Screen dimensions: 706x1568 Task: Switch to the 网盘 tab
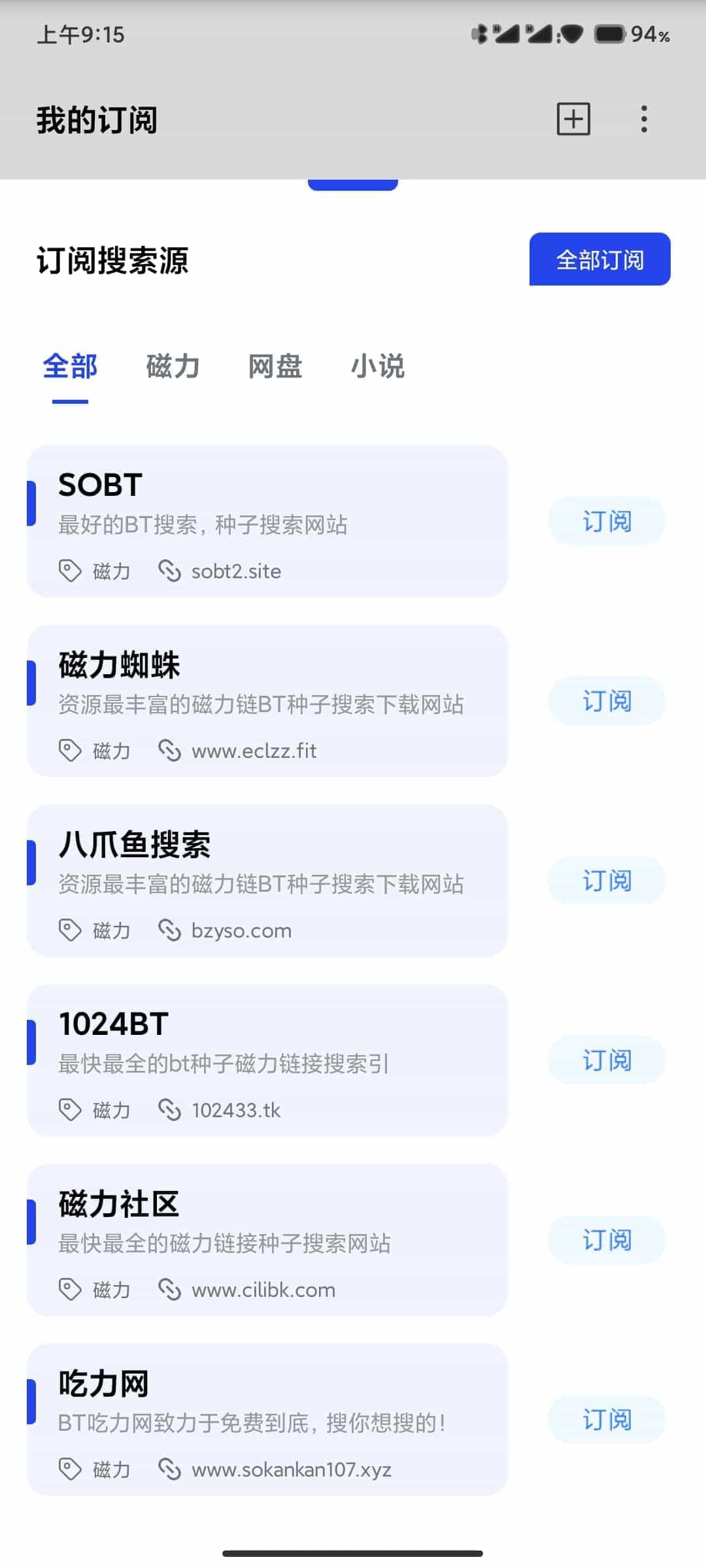(275, 367)
